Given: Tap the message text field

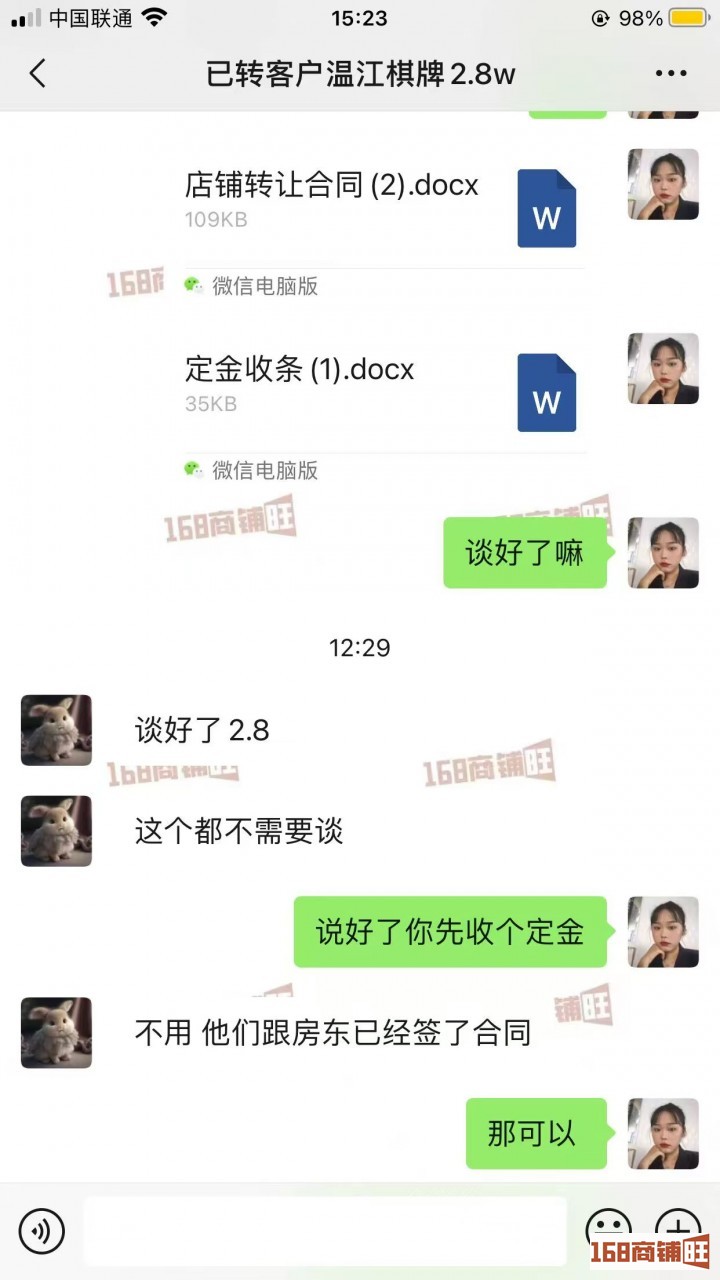Looking at the screenshot, I should click(x=324, y=1231).
